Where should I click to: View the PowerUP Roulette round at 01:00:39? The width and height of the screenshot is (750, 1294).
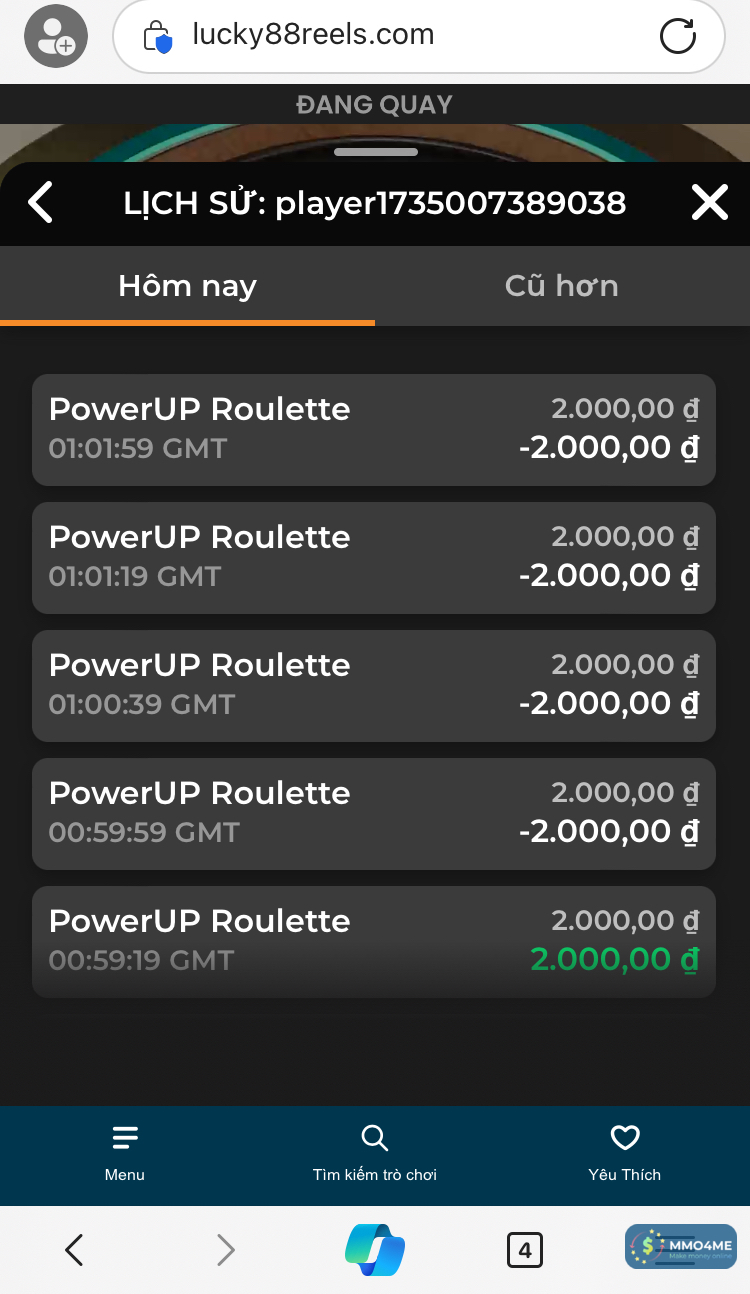tap(374, 686)
